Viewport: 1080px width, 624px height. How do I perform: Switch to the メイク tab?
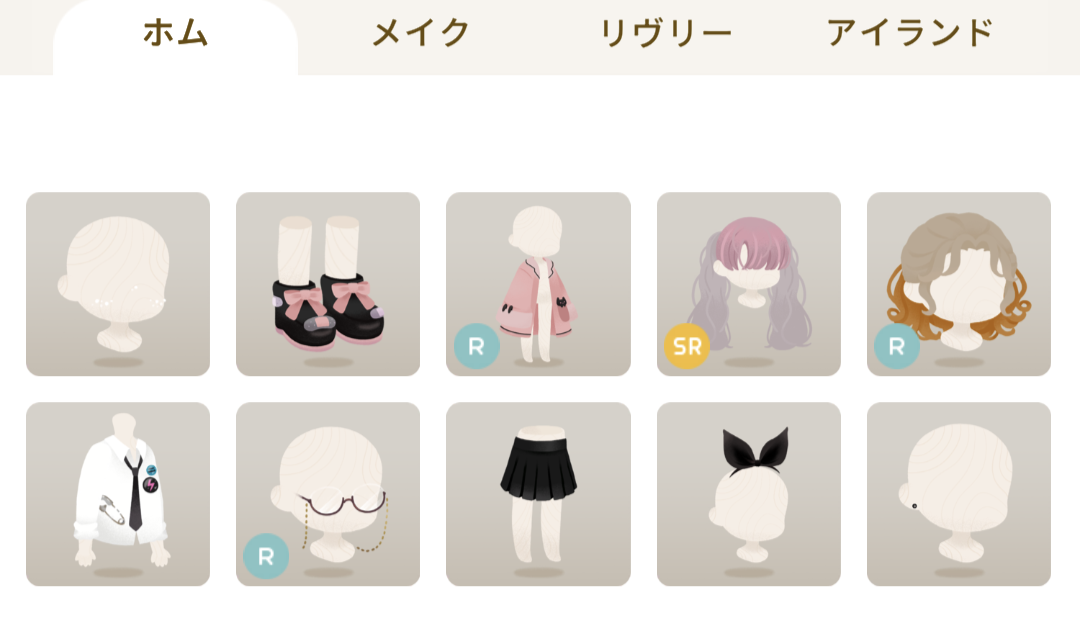point(421,34)
